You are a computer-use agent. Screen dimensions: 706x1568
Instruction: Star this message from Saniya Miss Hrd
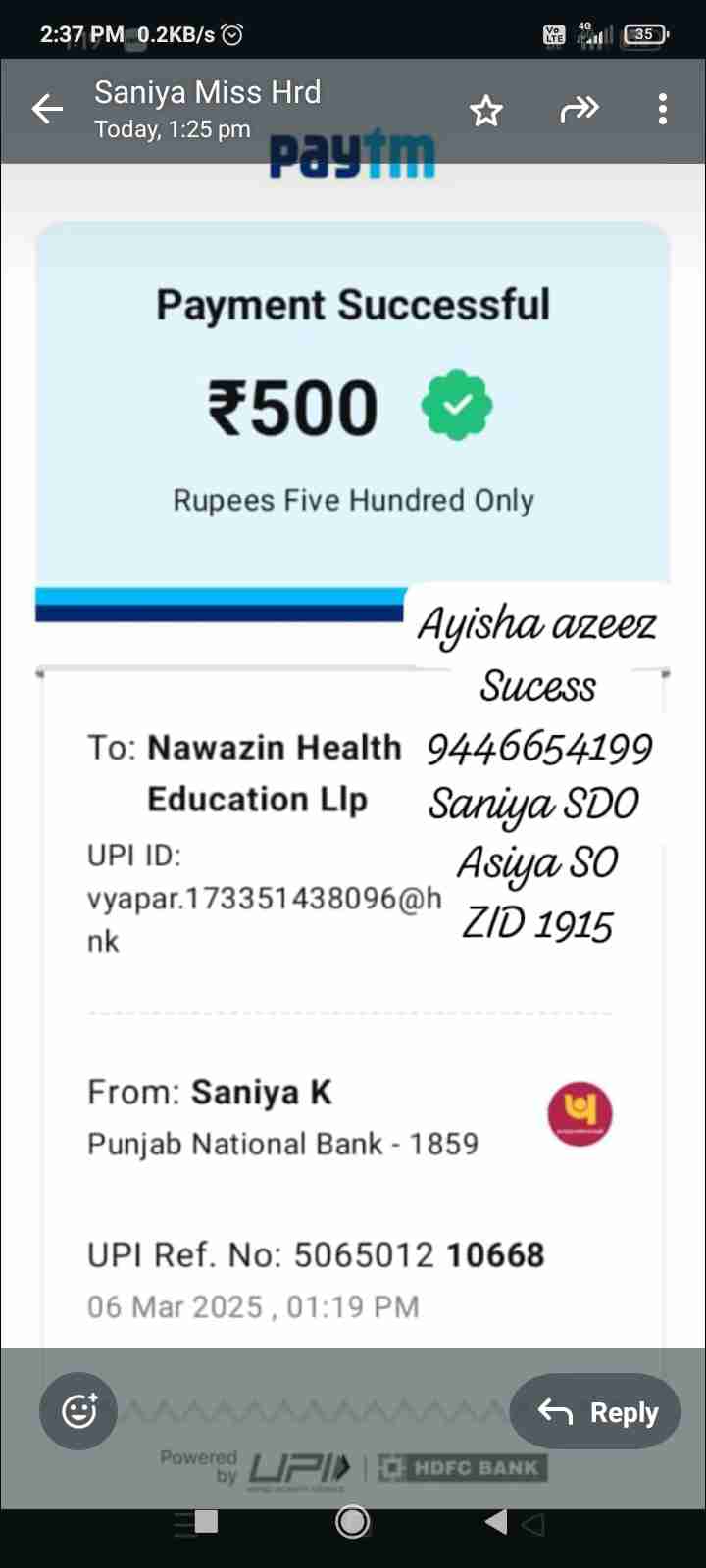pyautogui.click(x=485, y=110)
